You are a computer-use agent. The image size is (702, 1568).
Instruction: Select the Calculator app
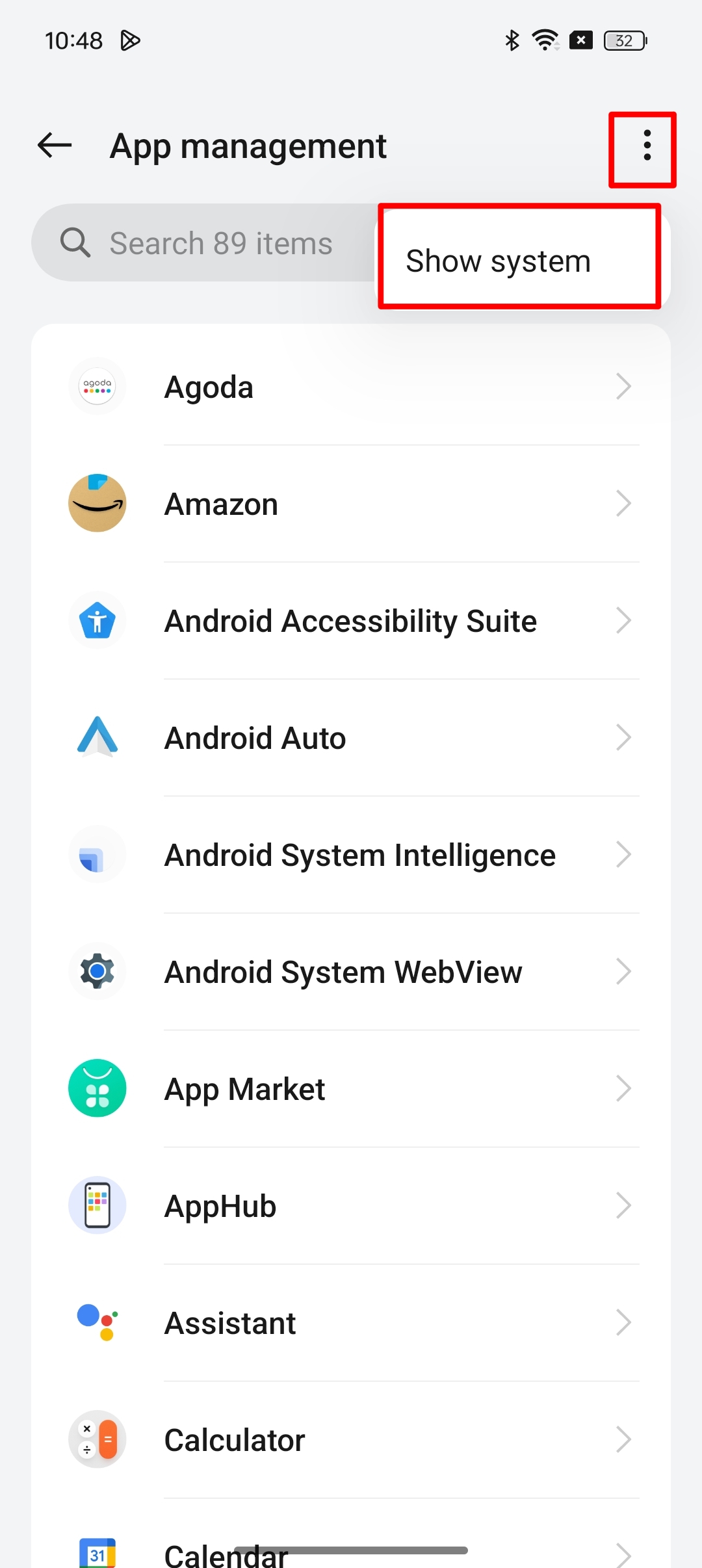tap(351, 1440)
